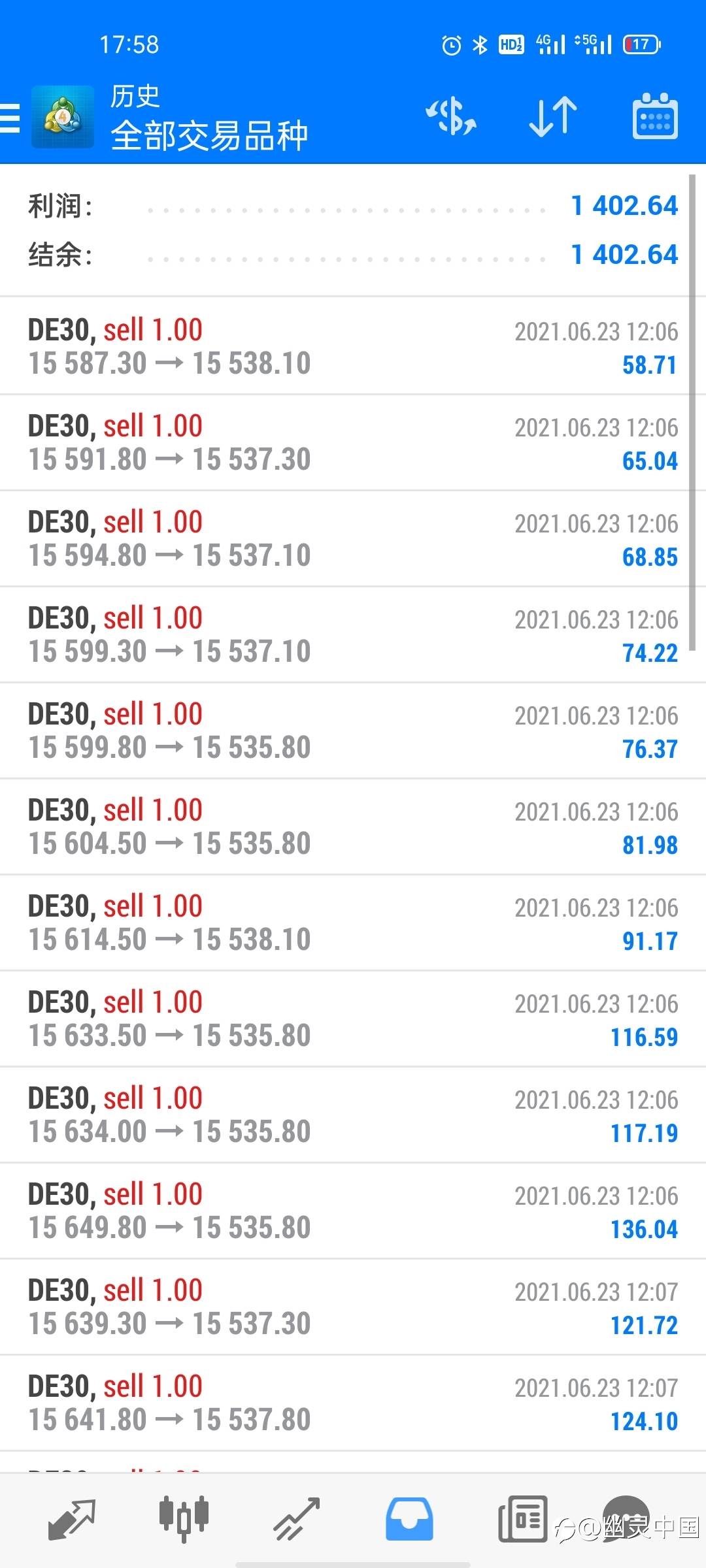This screenshot has height=1568, width=706.
Task: Open the calendar date range picker
Action: [x=655, y=117]
